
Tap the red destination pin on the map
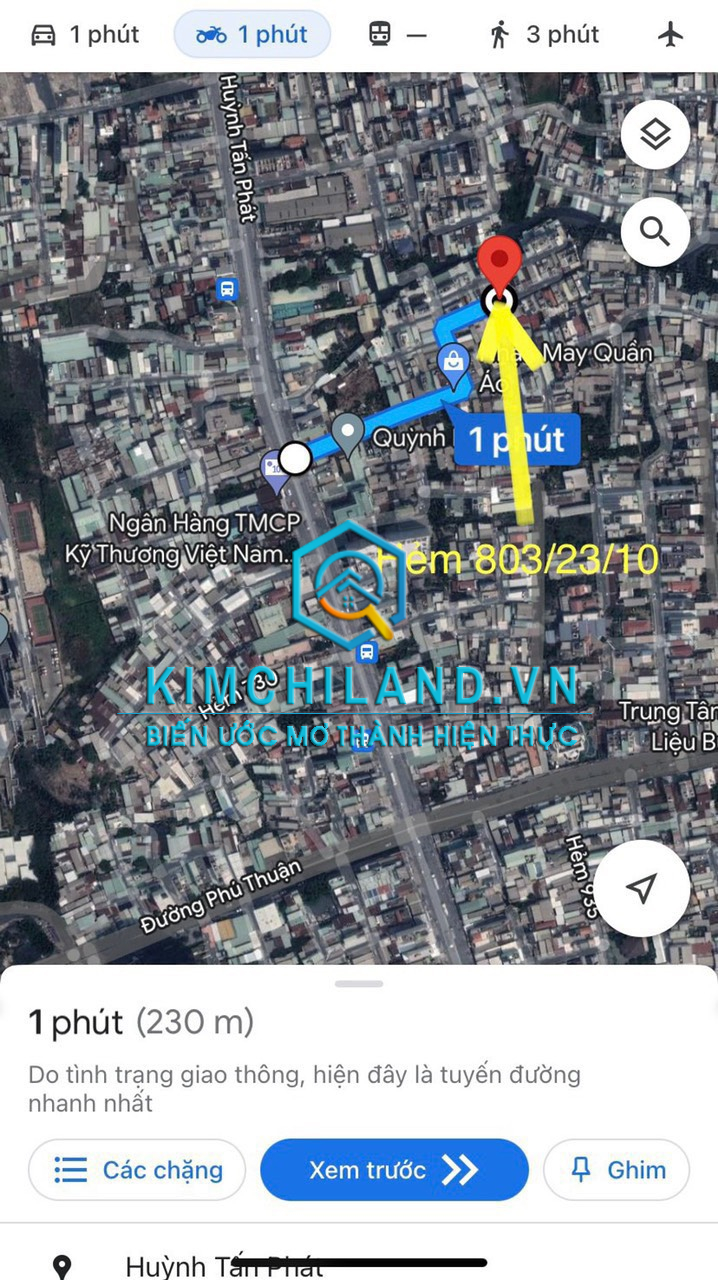coord(499,262)
